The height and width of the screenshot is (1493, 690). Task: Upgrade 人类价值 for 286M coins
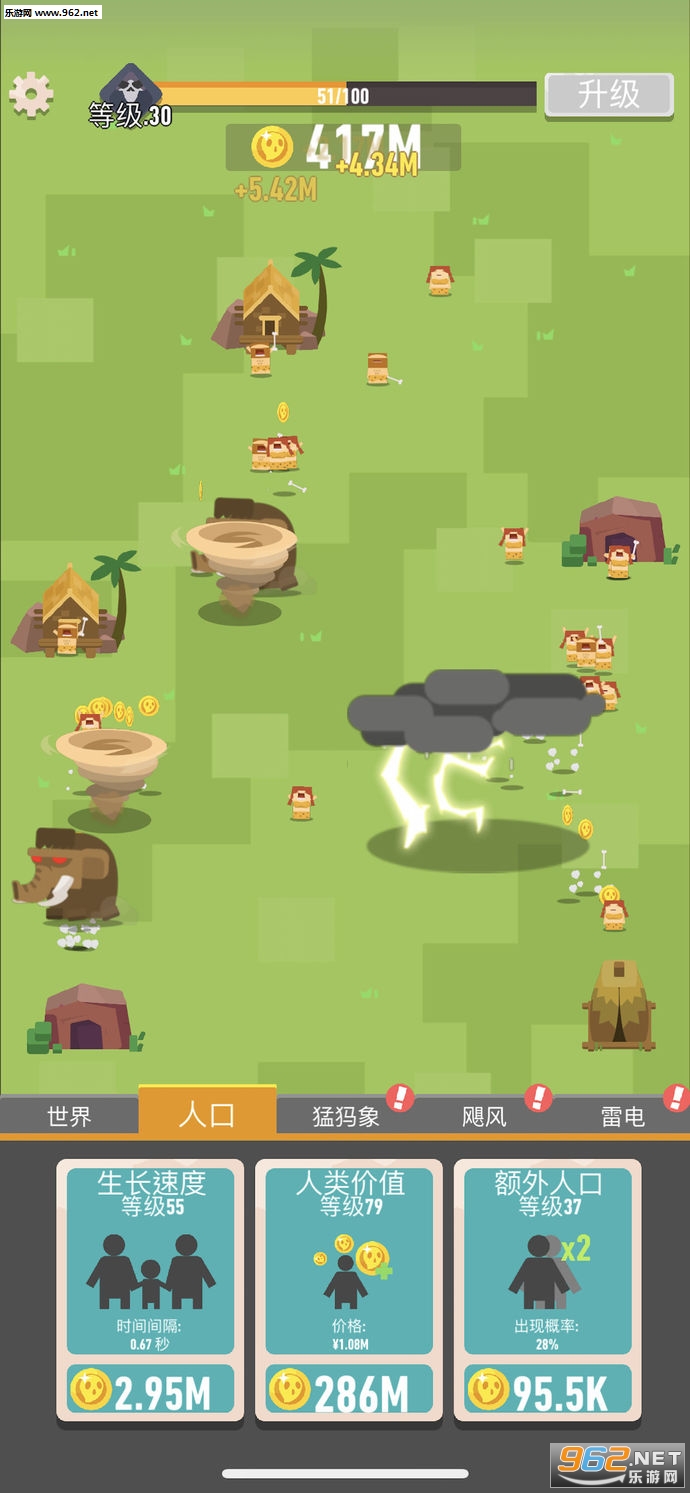click(348, 1390)
